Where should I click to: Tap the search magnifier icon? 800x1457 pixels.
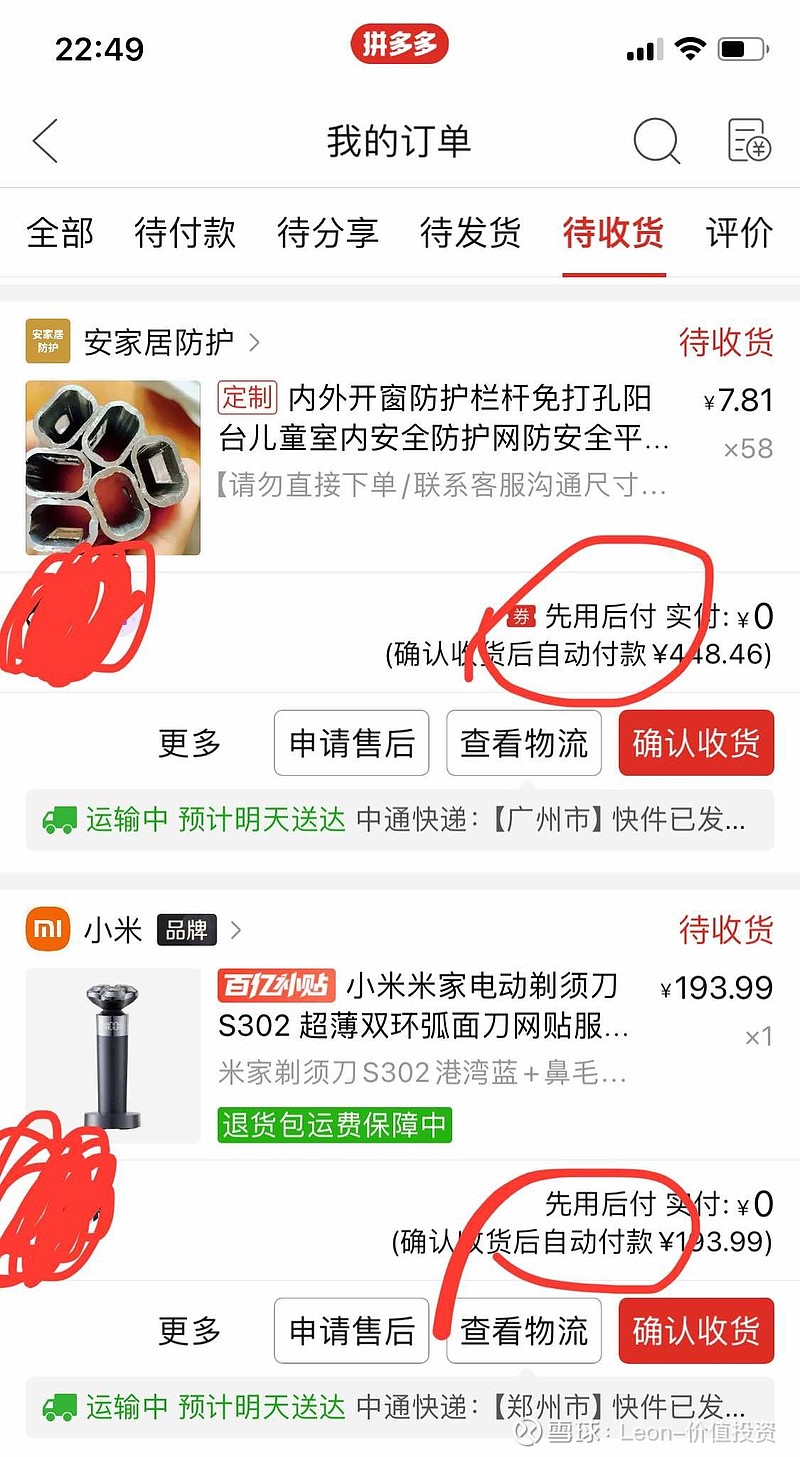(656, 141)
